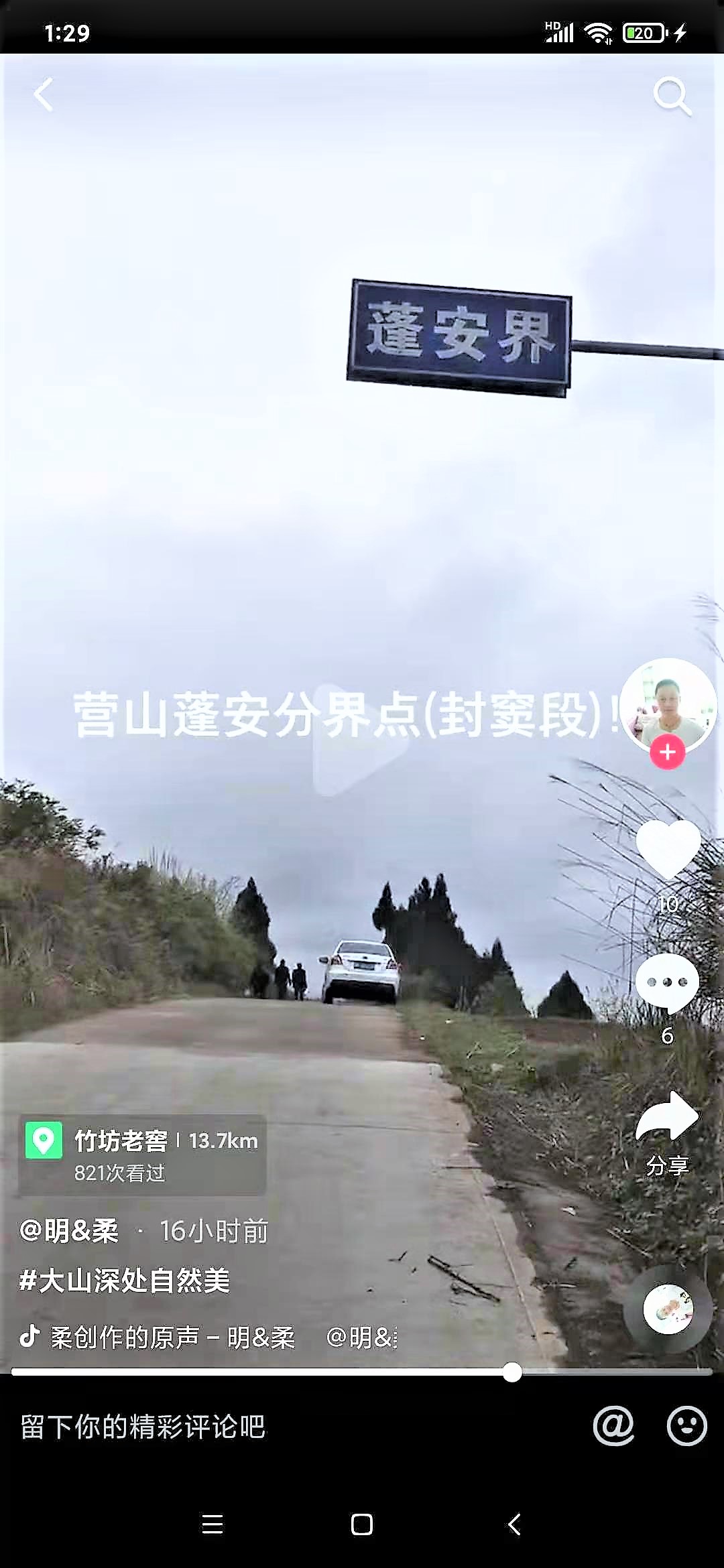This screenshot has height=1568, width=724.
Task: Open recent apps from the navigation bar
Action: 213,1524
